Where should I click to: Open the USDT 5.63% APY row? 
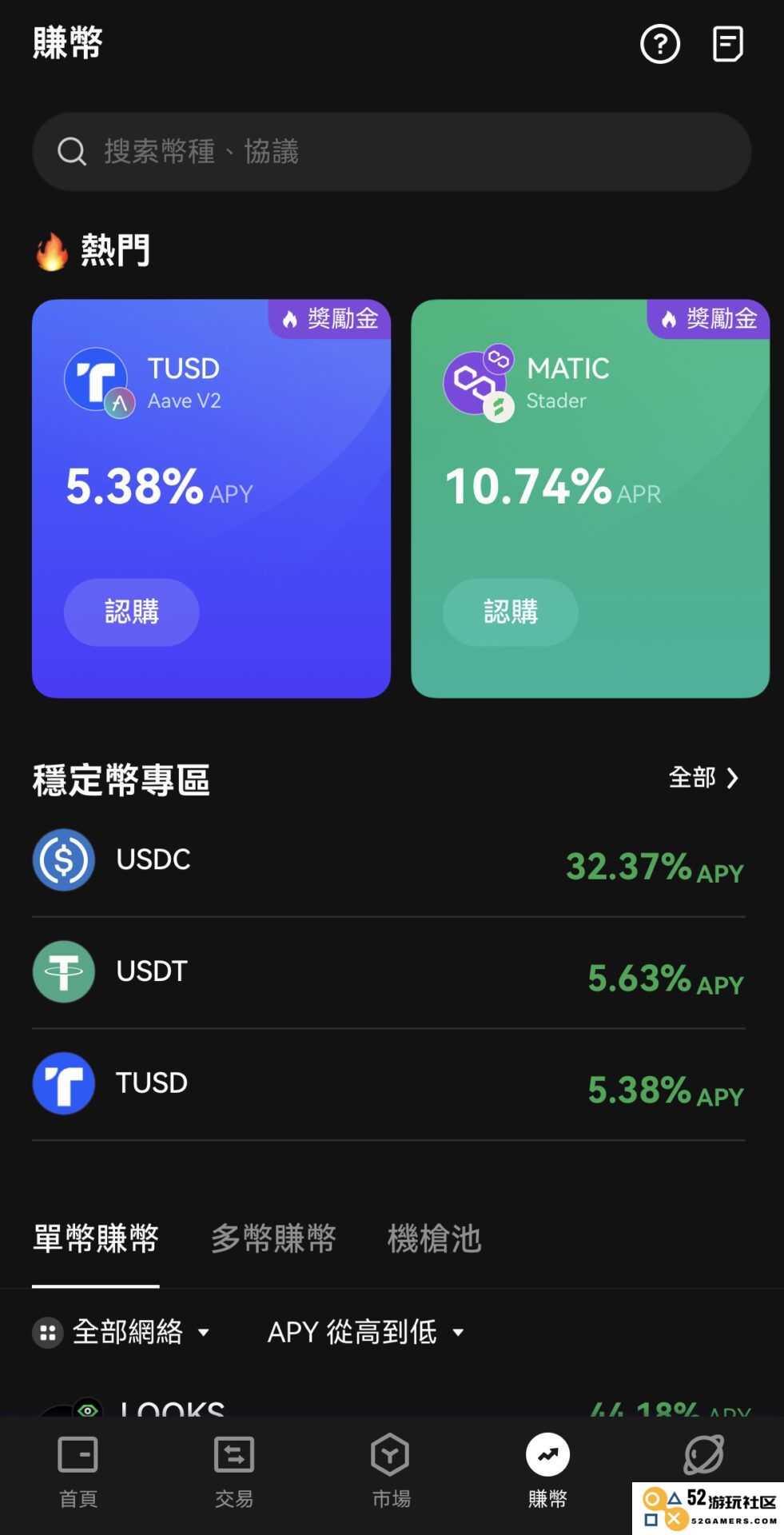(x=388, y=972)
